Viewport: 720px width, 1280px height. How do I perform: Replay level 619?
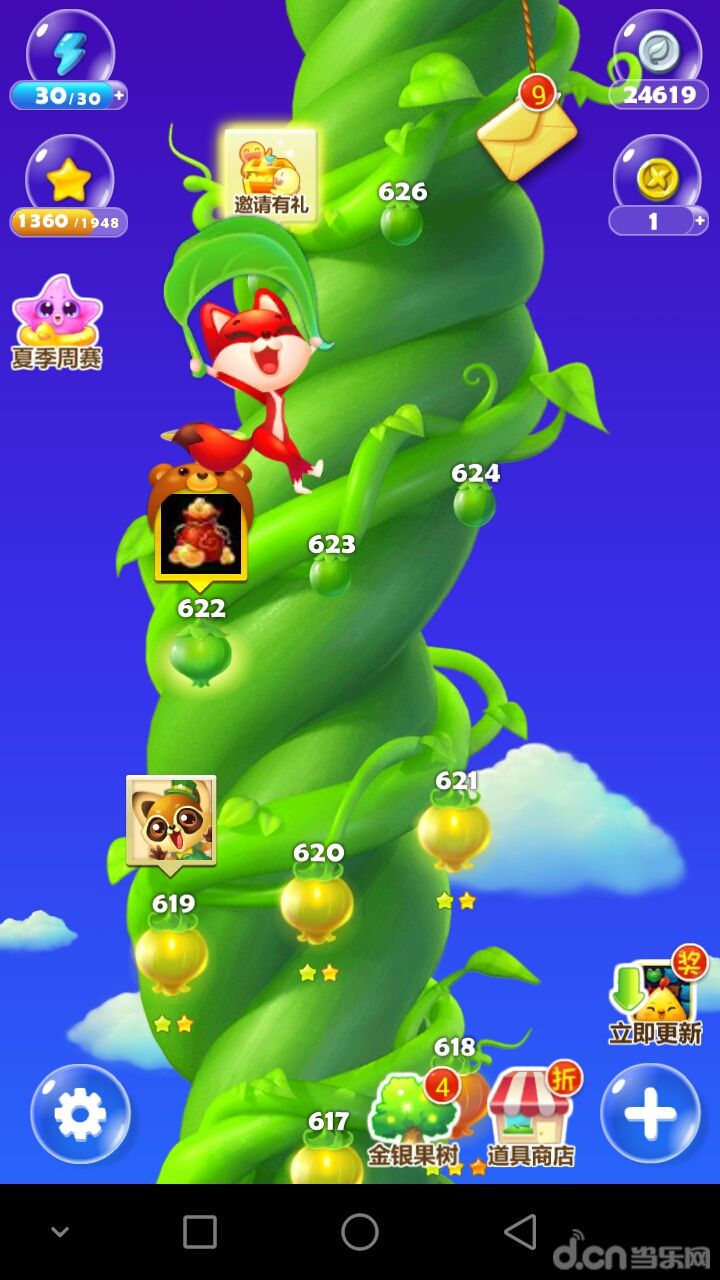[172, 957]
